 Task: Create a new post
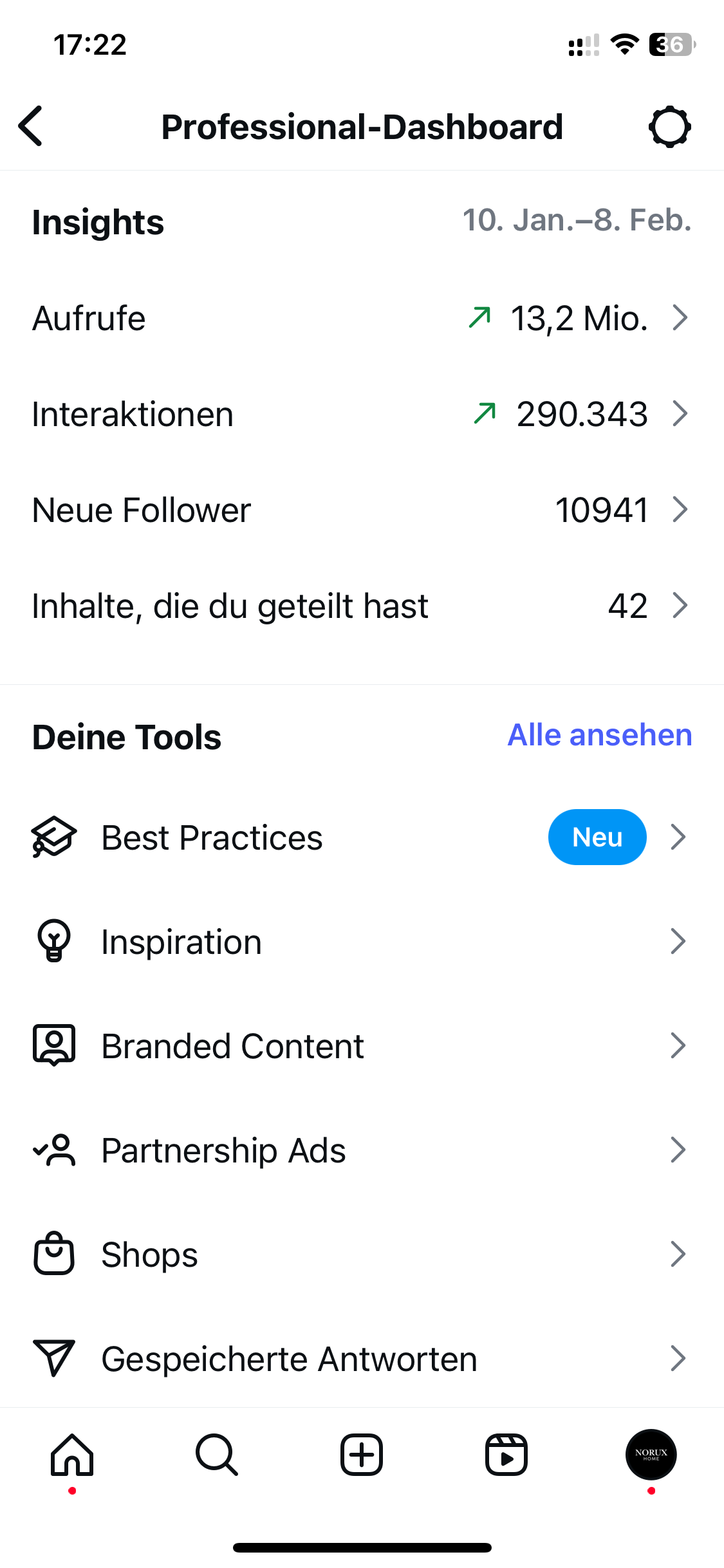[362, 1455]
